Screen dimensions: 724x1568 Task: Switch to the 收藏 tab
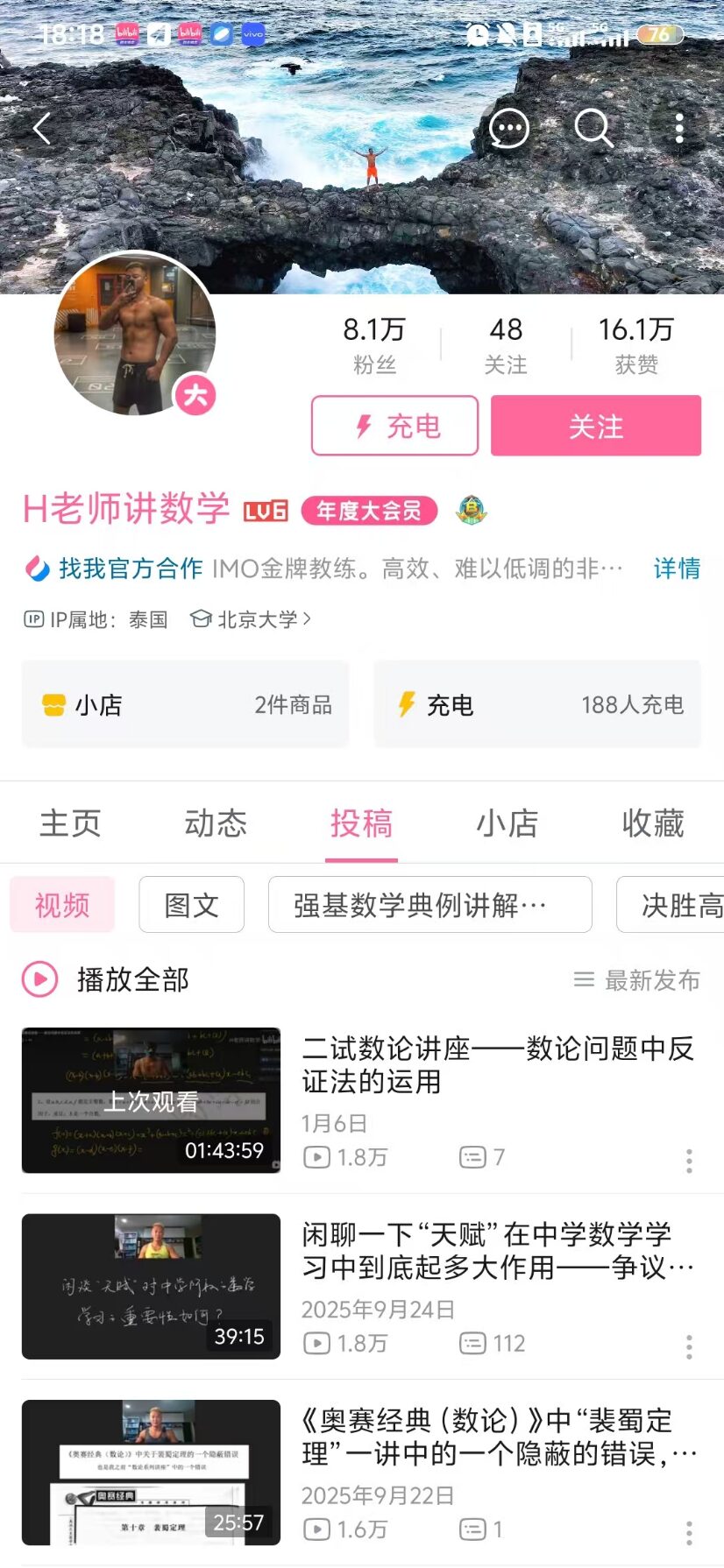(651, 823)
